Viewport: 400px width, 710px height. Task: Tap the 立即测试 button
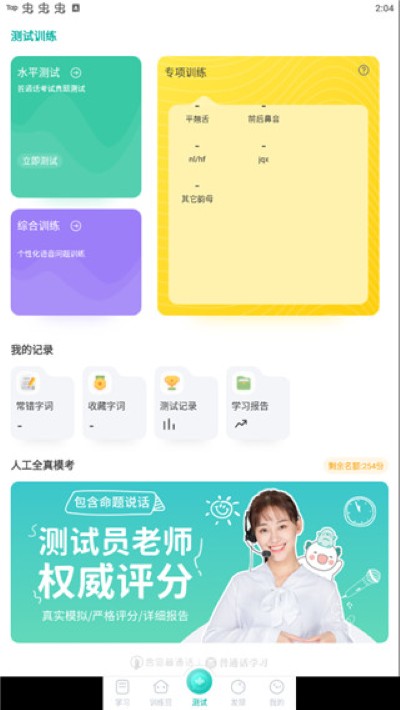[x=40, y=161]
